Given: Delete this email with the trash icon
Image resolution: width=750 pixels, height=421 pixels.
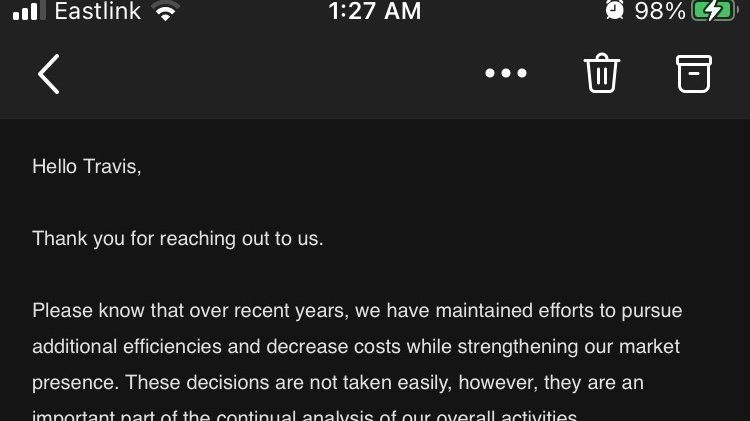Looking at the screenshot, I should coord(602,74).
